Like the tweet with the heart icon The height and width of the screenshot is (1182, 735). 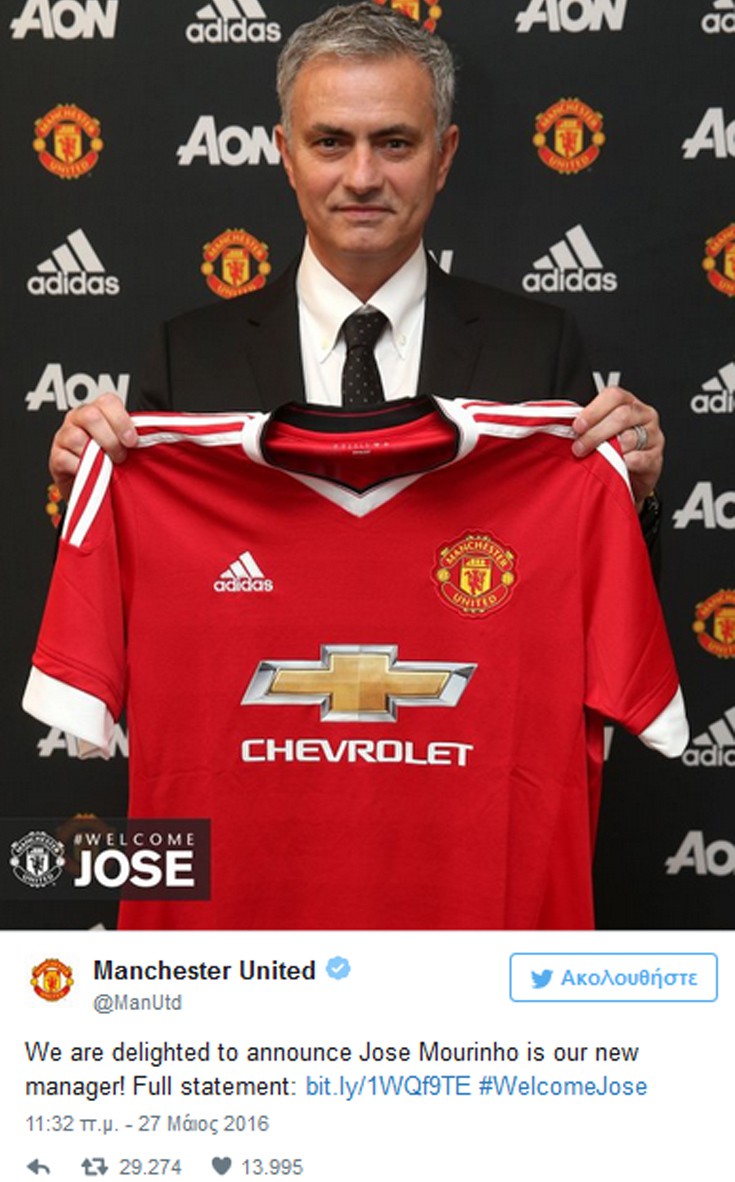222,1167
